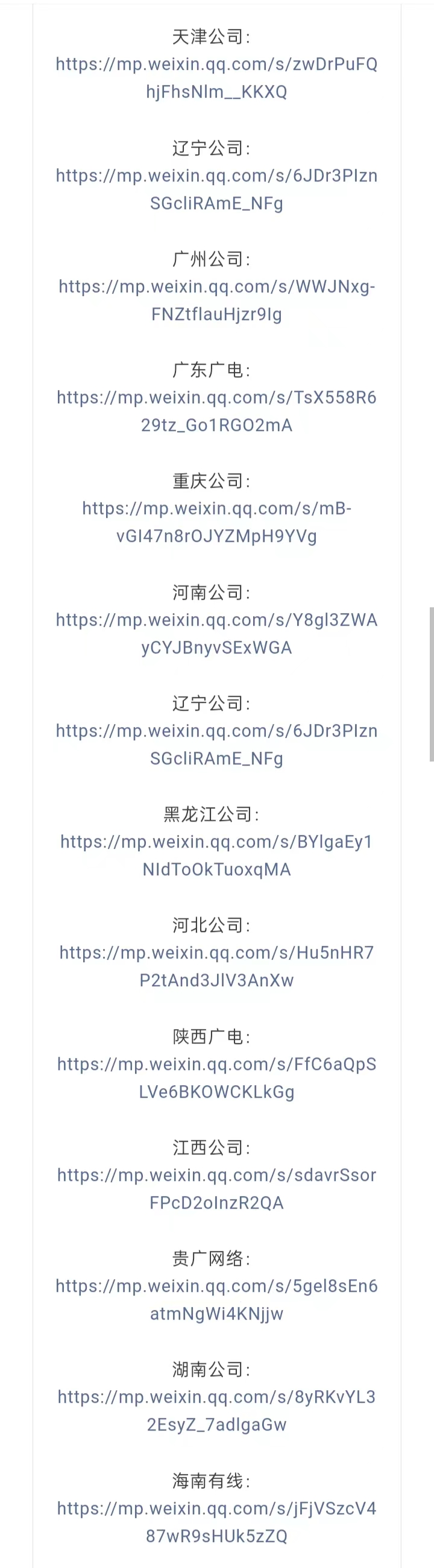Open the 陕西广电 weixin link

[216, 1065]
